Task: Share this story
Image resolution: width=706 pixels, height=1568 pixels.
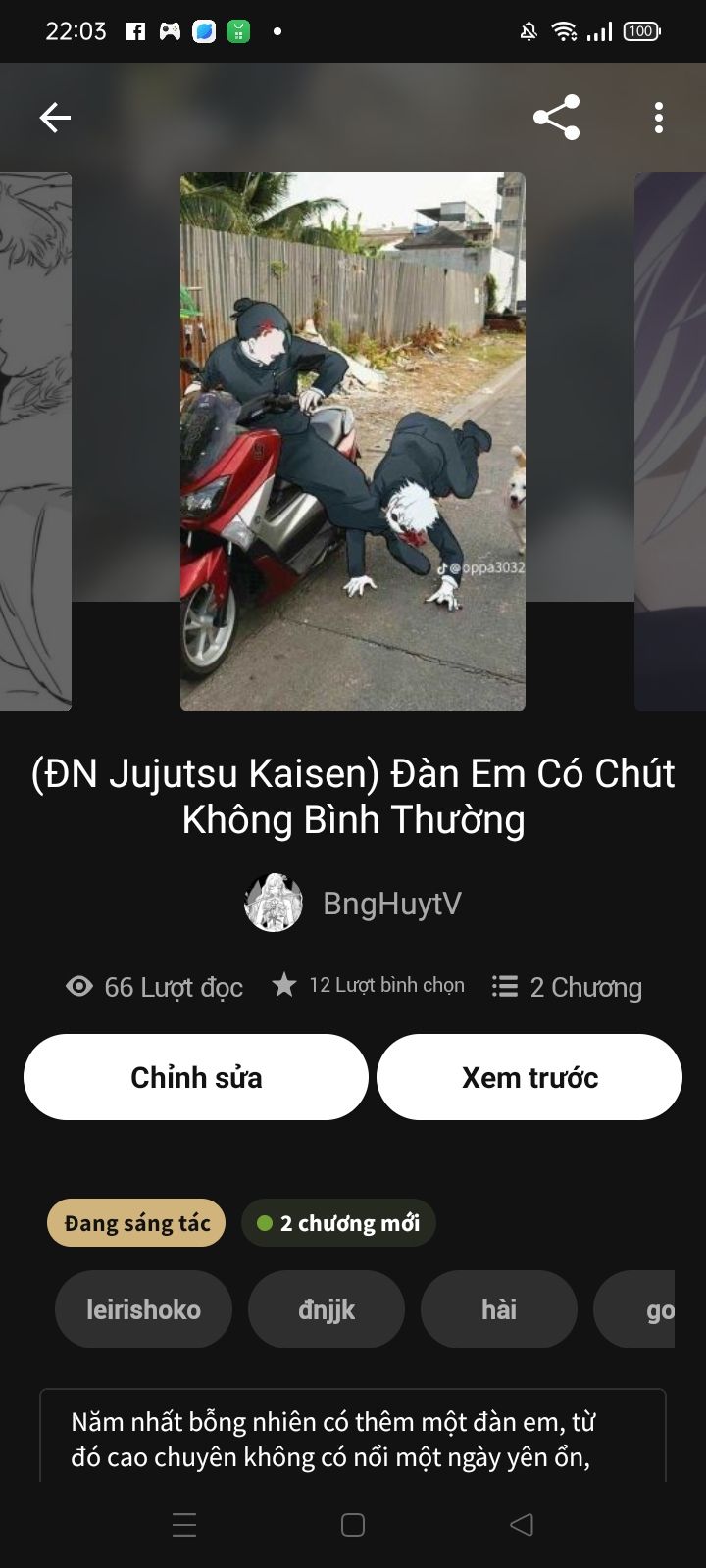Action: coord(556,118)
